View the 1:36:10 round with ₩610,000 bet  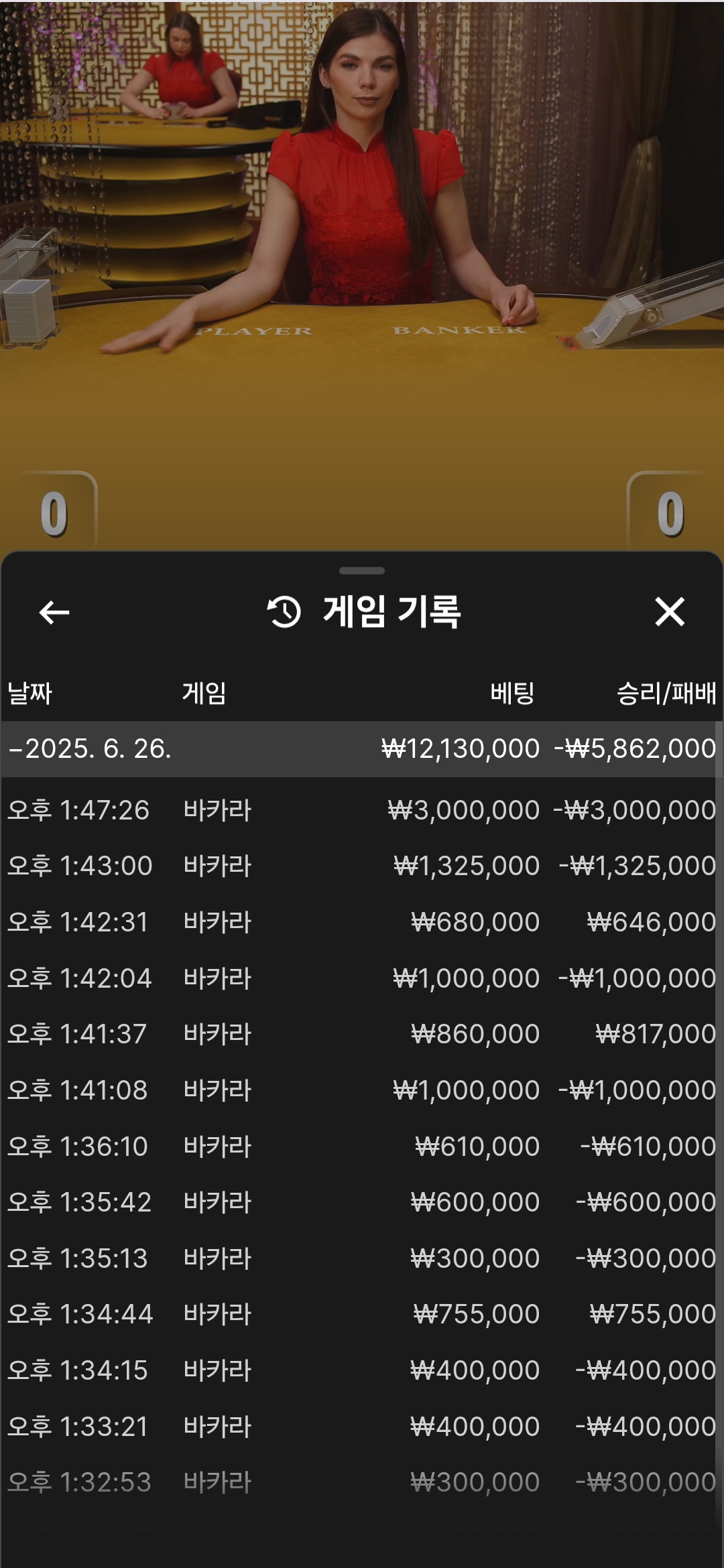point(362,1147)
